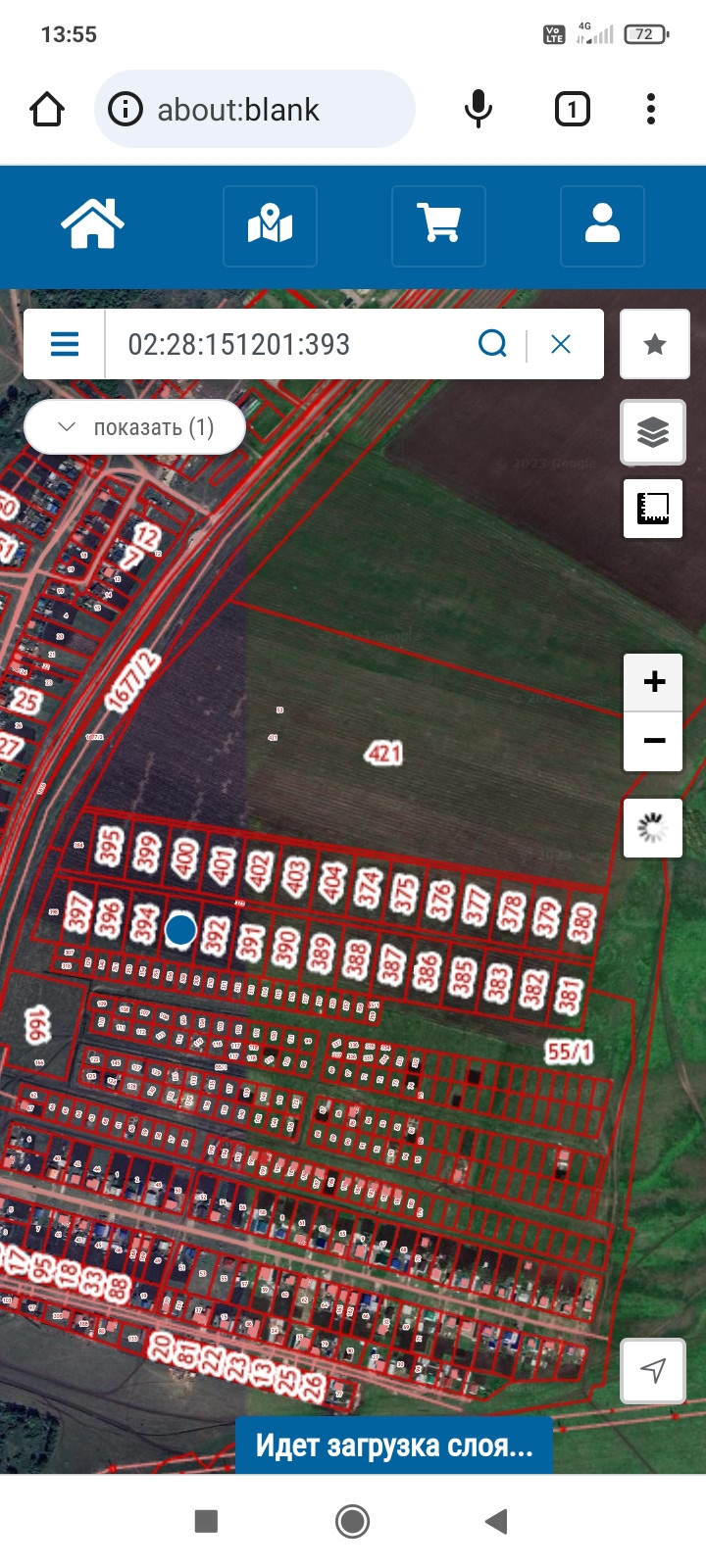
Task: Open the hamburger menu in the search bar
Action: [x=65, y=344]
